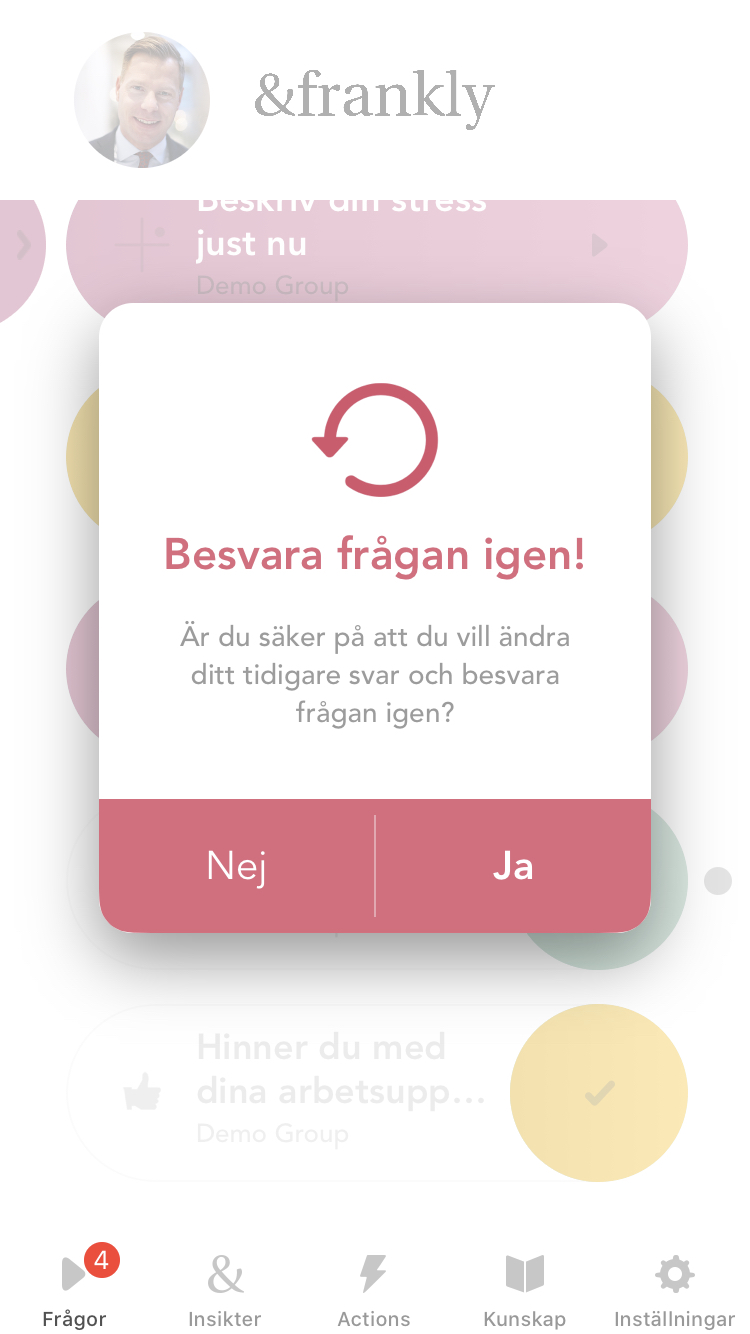Viewport: 750px width, 1334px height.
Task: Switch to the Insikter tab
Action: click(x=225, y=1290)
